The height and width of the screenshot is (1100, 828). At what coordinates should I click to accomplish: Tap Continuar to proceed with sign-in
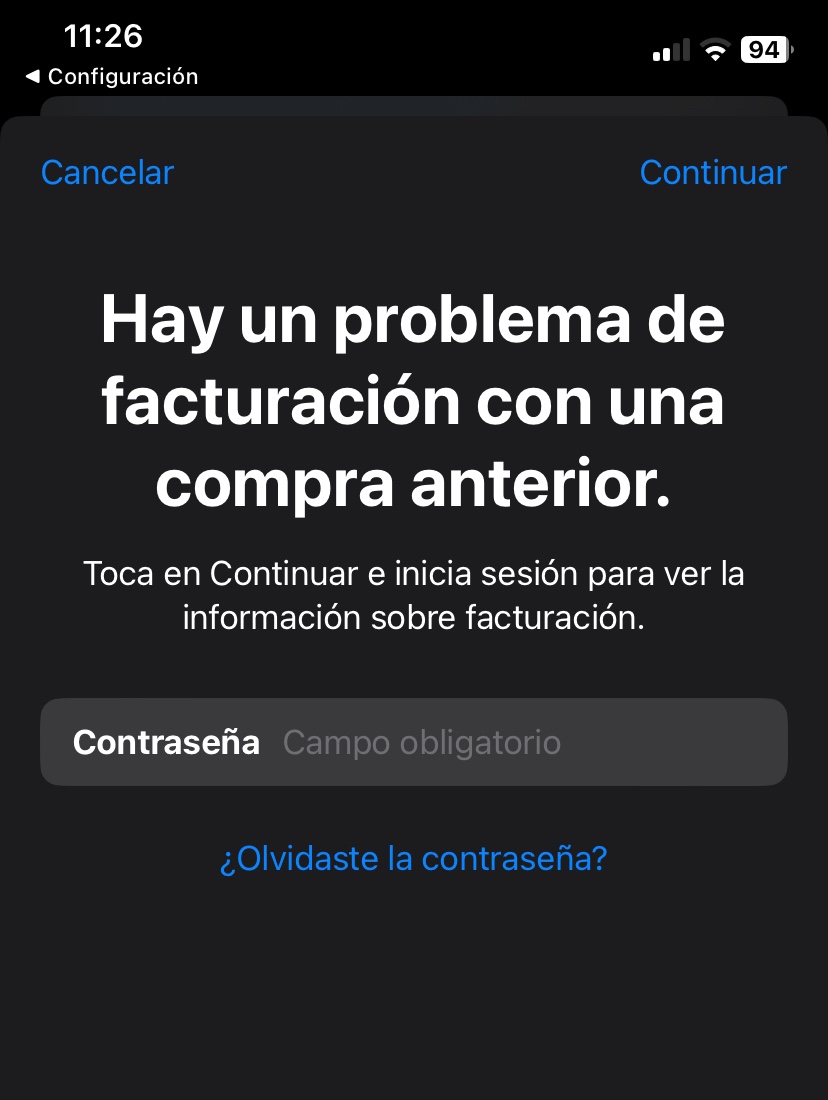coord(712,172)
